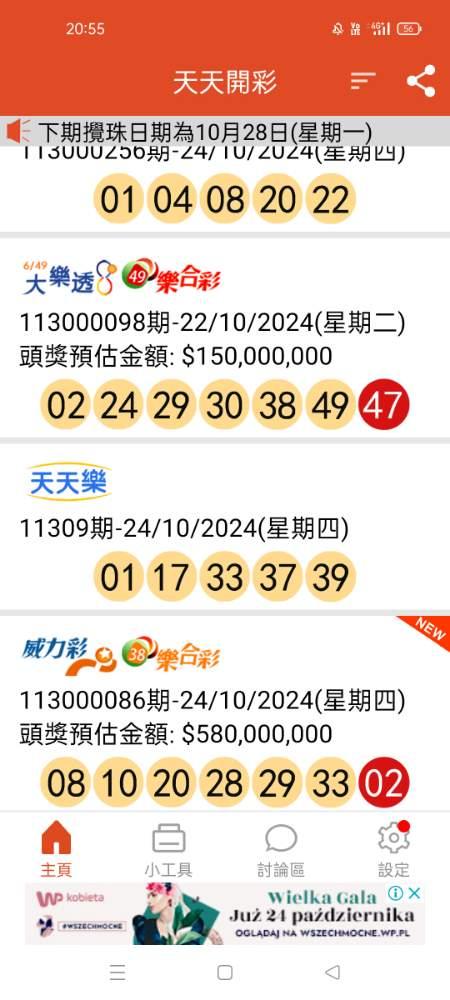This screenshot has height=1000, width=450.
Task: Switch to the 小工具 tab
Action: (x=168, y=848)
